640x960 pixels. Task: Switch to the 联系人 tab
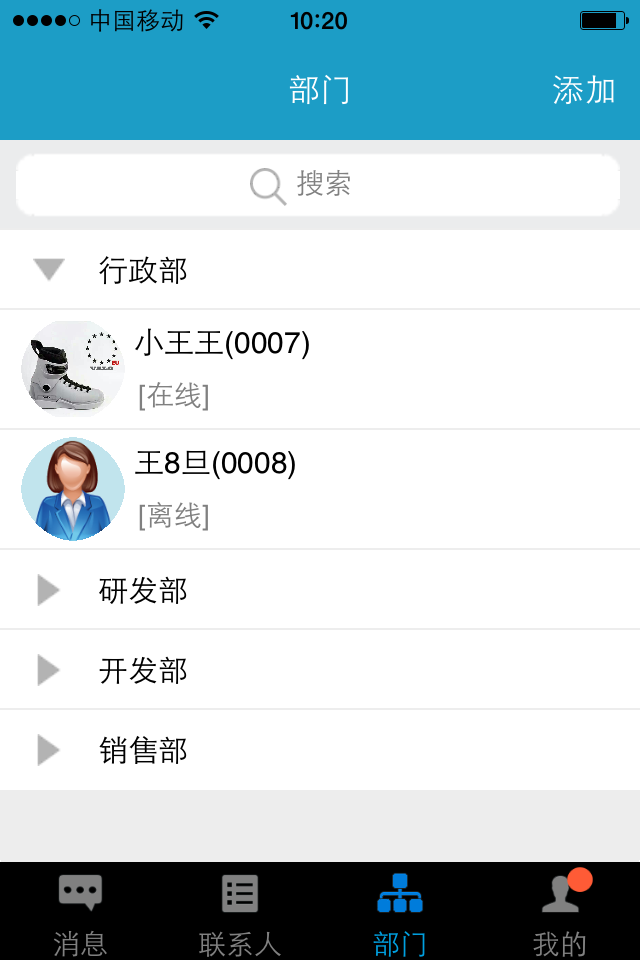(x=240, y=912)
